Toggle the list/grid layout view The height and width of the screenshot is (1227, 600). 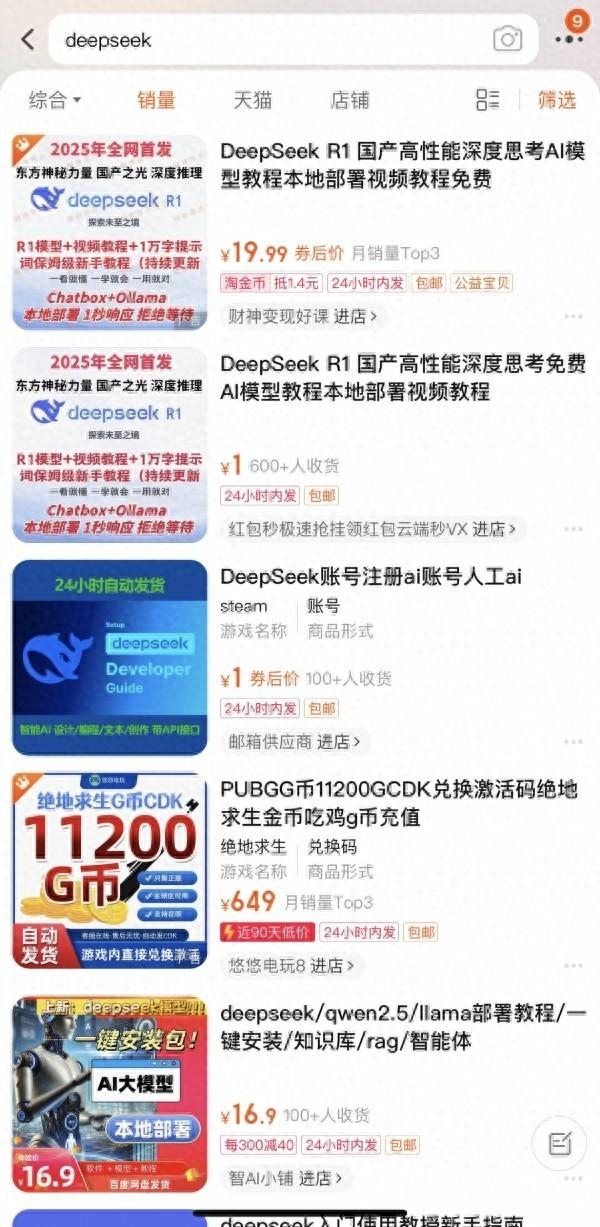pos(487,100)
